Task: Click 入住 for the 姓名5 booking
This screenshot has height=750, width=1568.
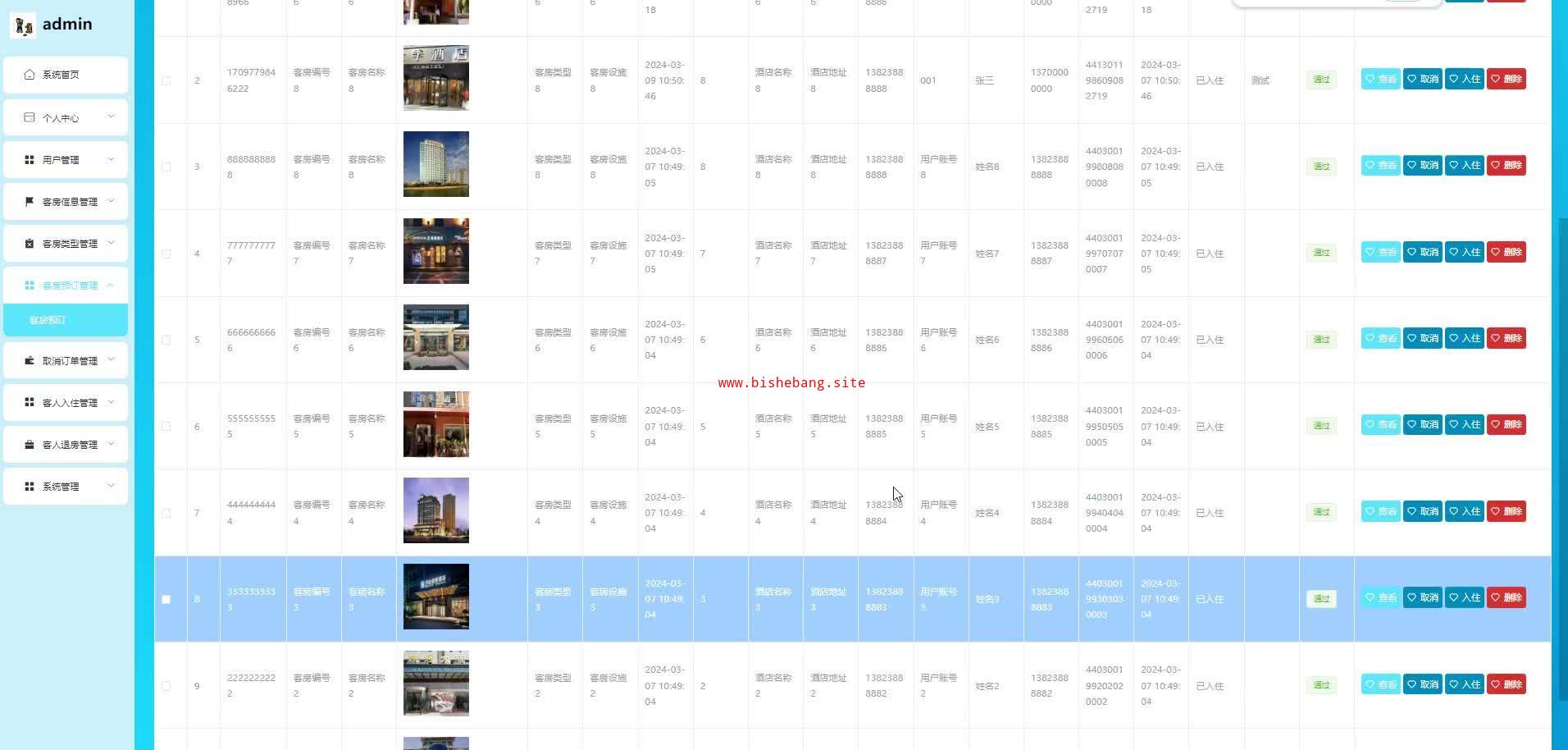Action: click(1464, 425)
